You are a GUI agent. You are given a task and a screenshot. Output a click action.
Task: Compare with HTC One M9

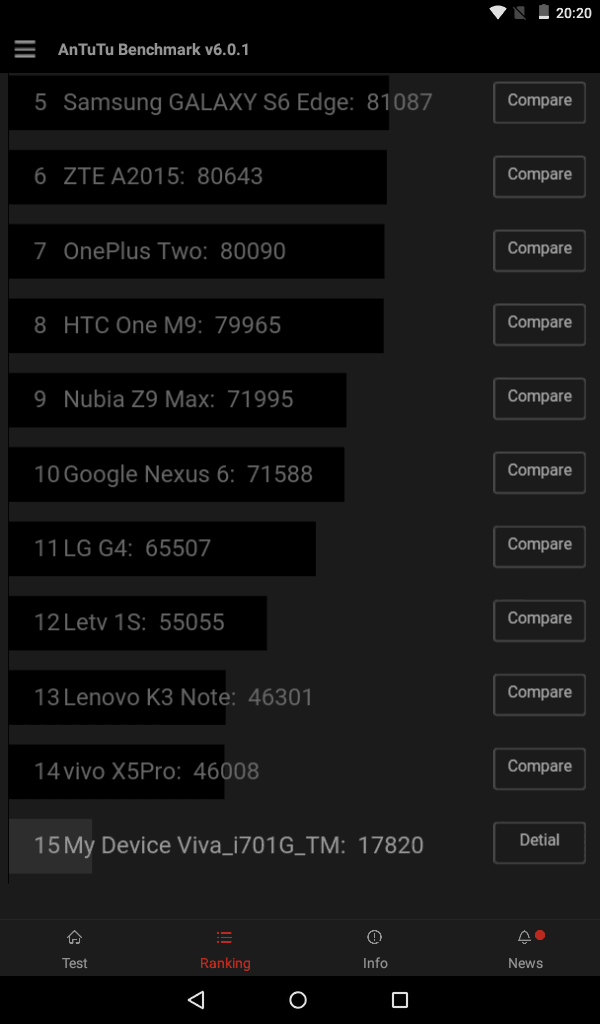(x=539, y=325)
